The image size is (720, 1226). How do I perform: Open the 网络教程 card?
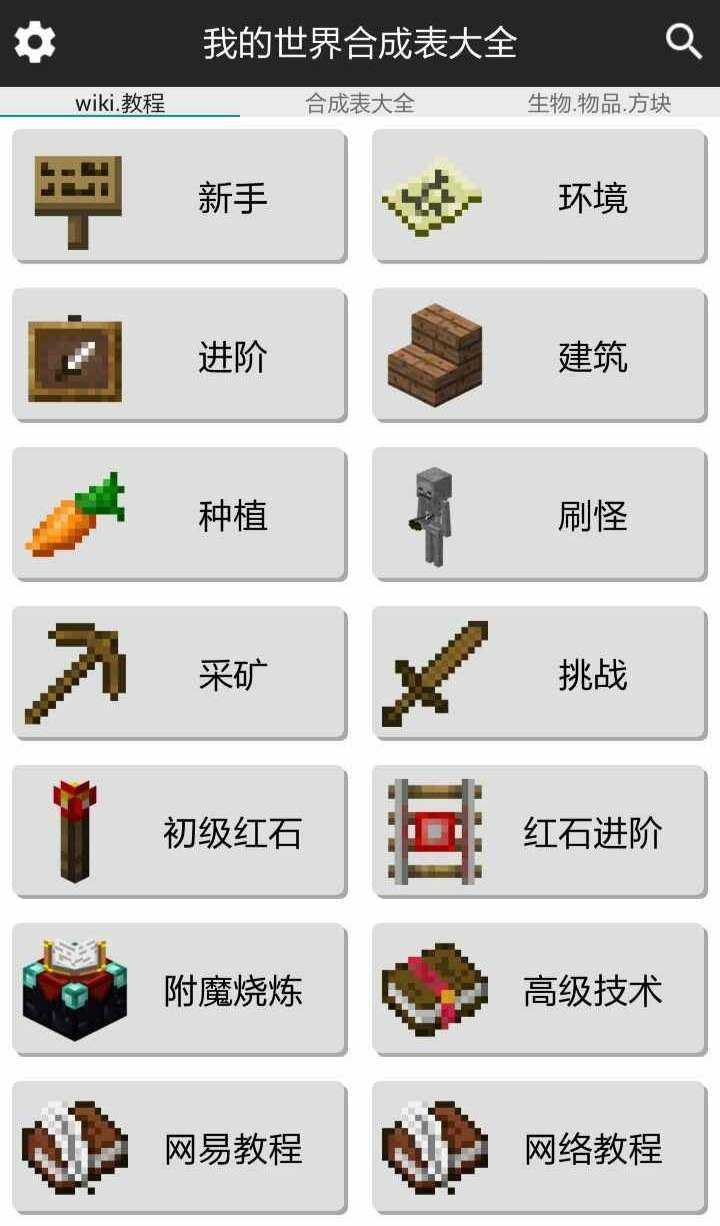pos(539,1148)
